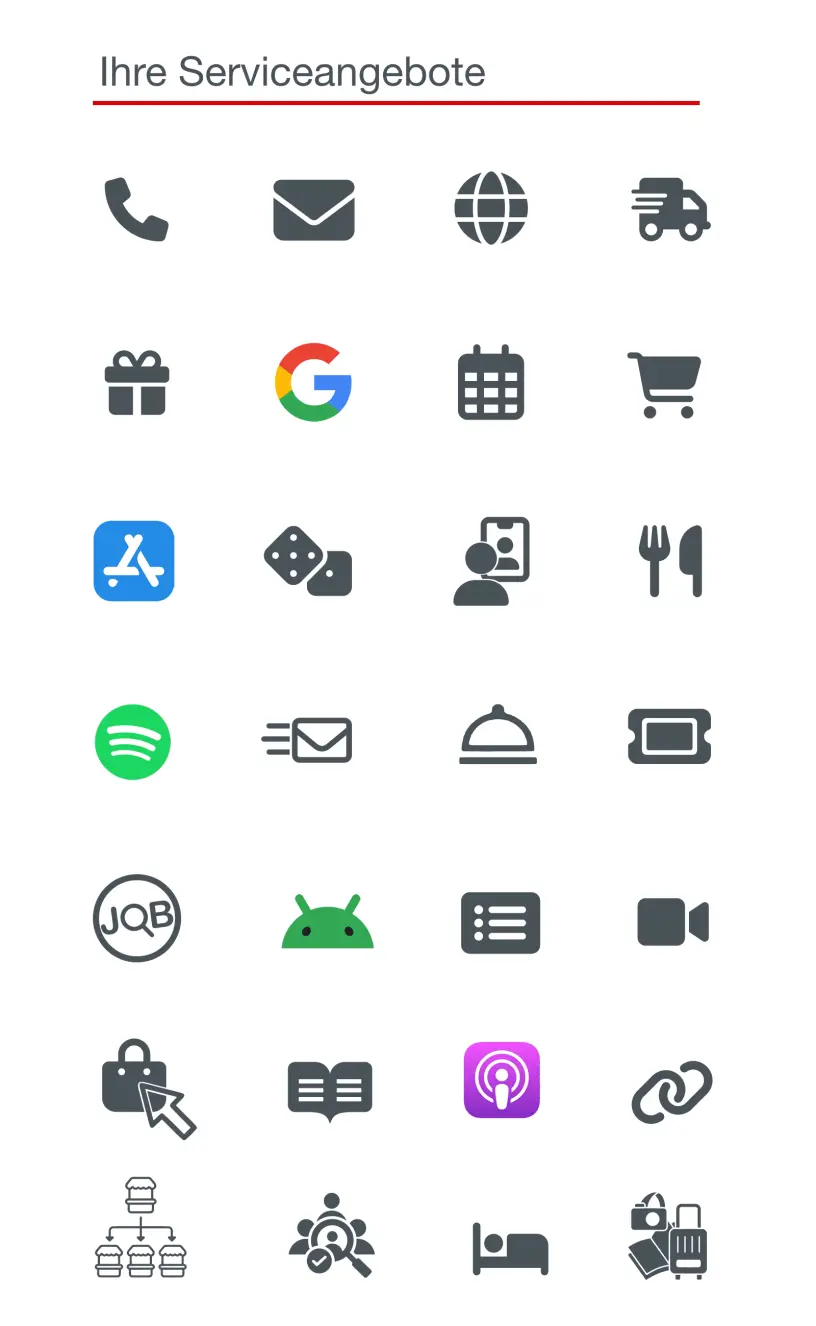Open the video camera icon
This screenshot has height=1326, width=816.
click(x=673, y=922)
